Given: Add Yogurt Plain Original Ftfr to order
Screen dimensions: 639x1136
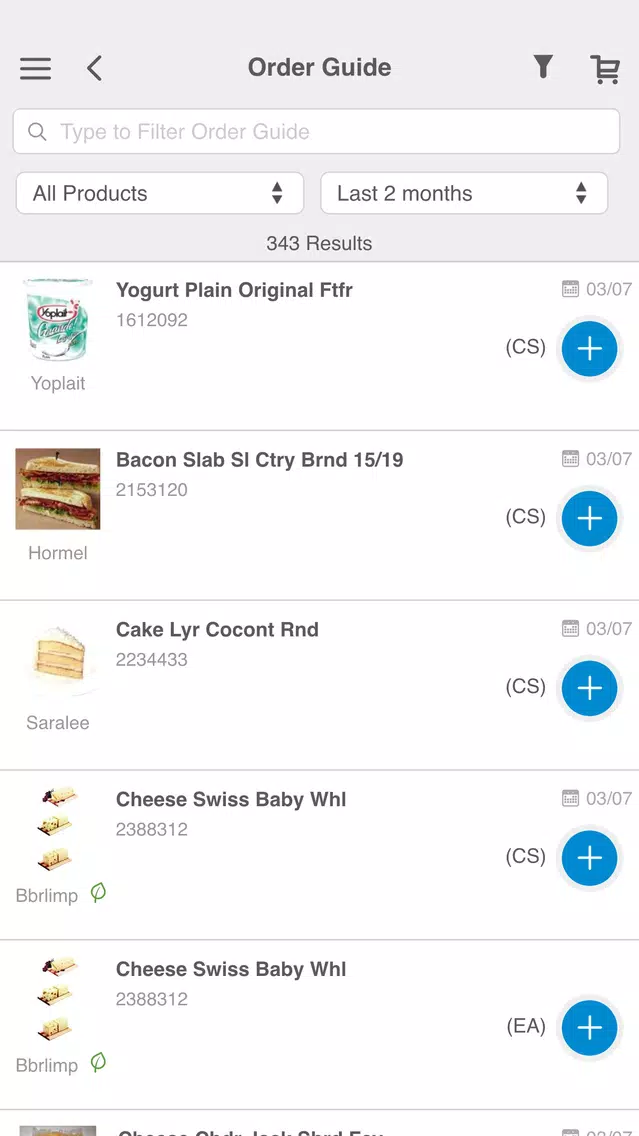Looking at the screenshot, I should pos(590,349).
